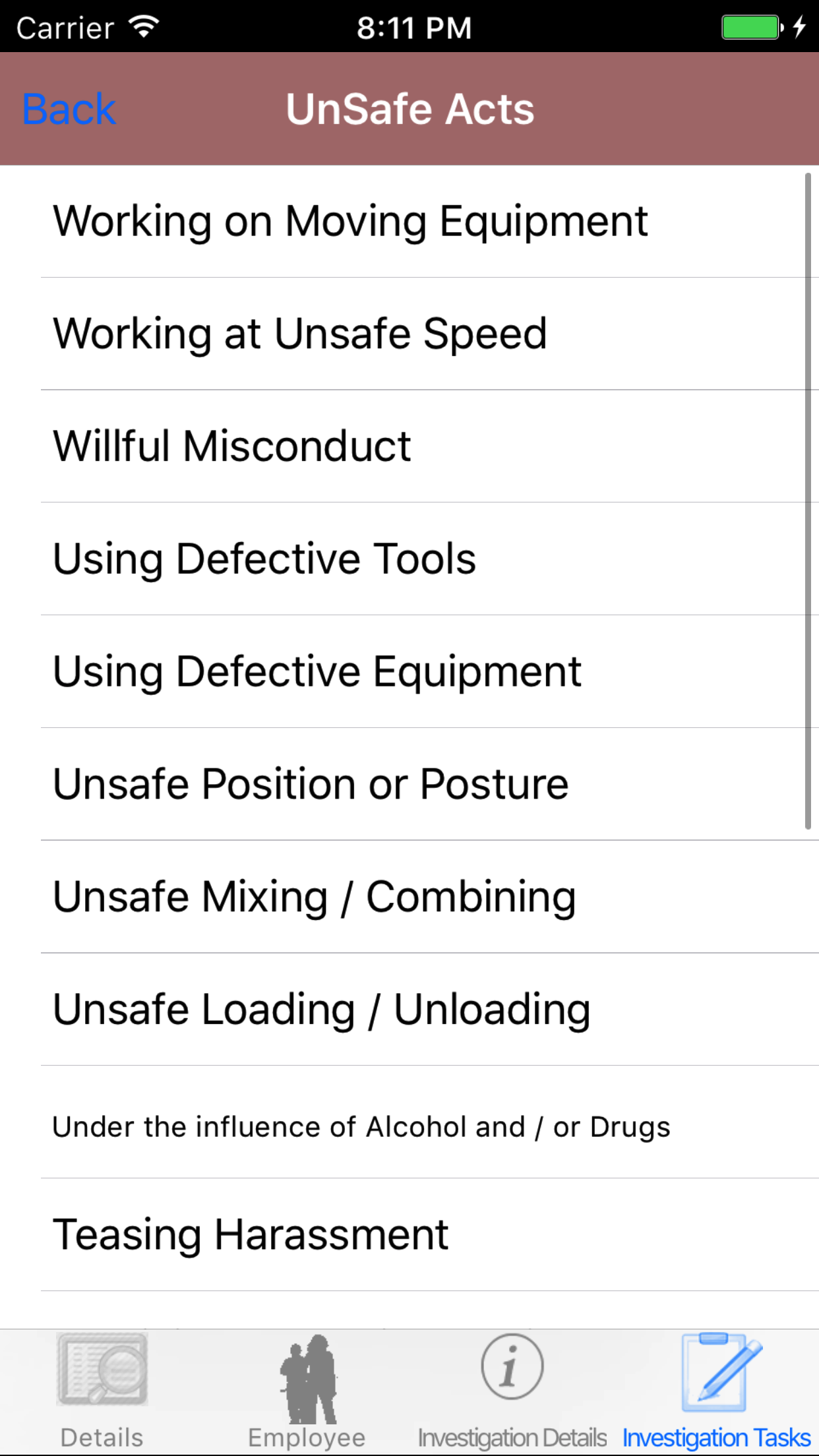Choose Unsafe Position or Posture
Viewport: 819px width, 1456px height.
311,784
